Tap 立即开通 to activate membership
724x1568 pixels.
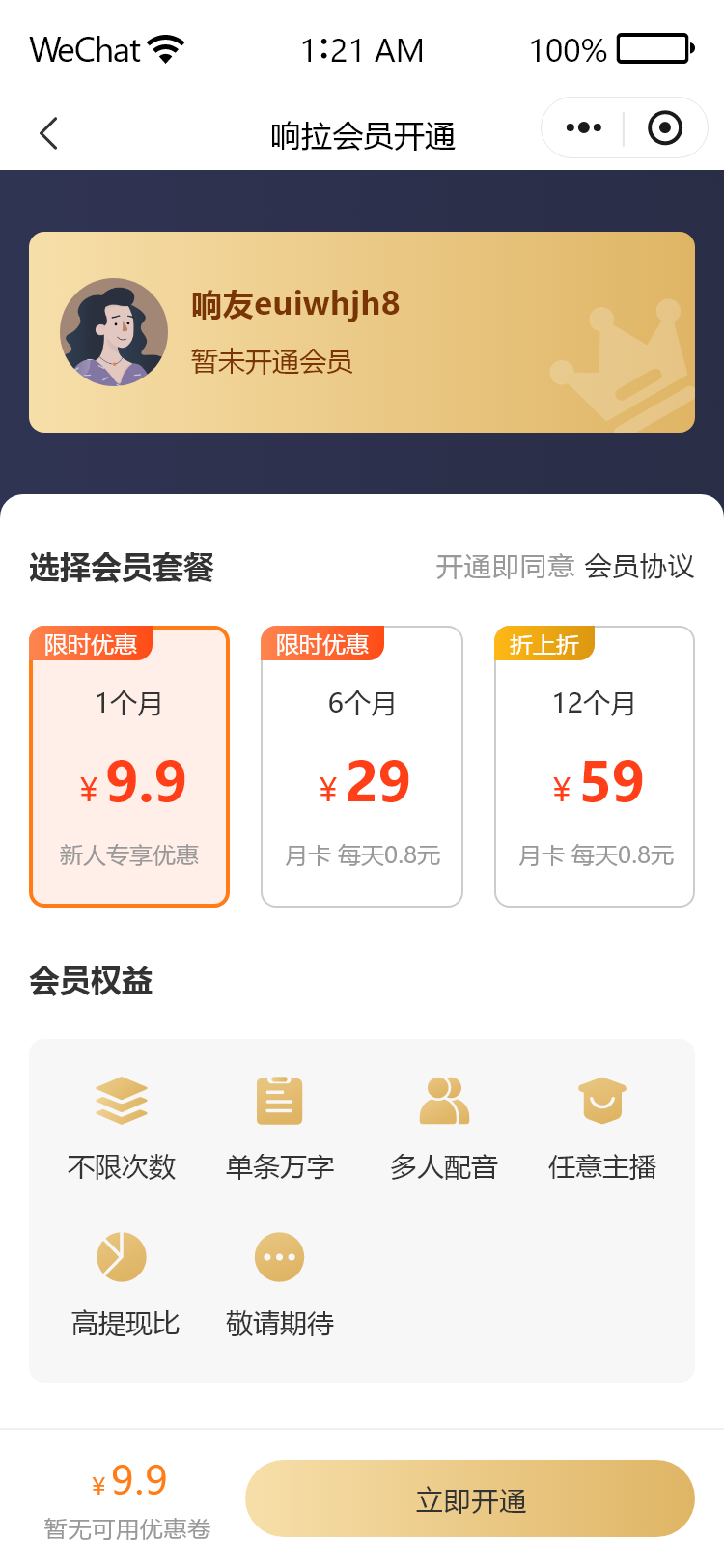click(x=470, y=1498)
